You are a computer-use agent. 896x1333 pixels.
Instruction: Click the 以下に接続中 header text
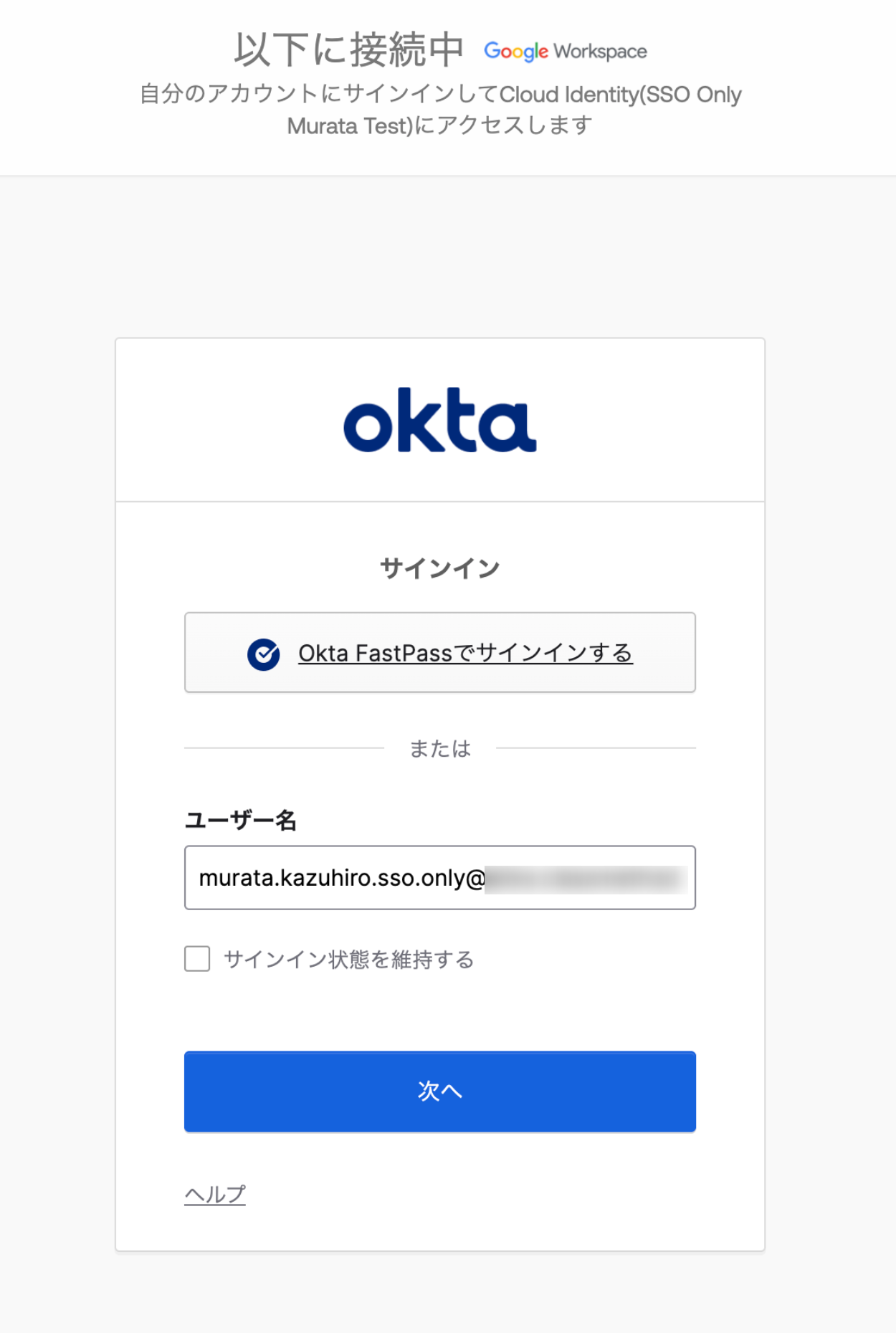(x=349, y=49)
